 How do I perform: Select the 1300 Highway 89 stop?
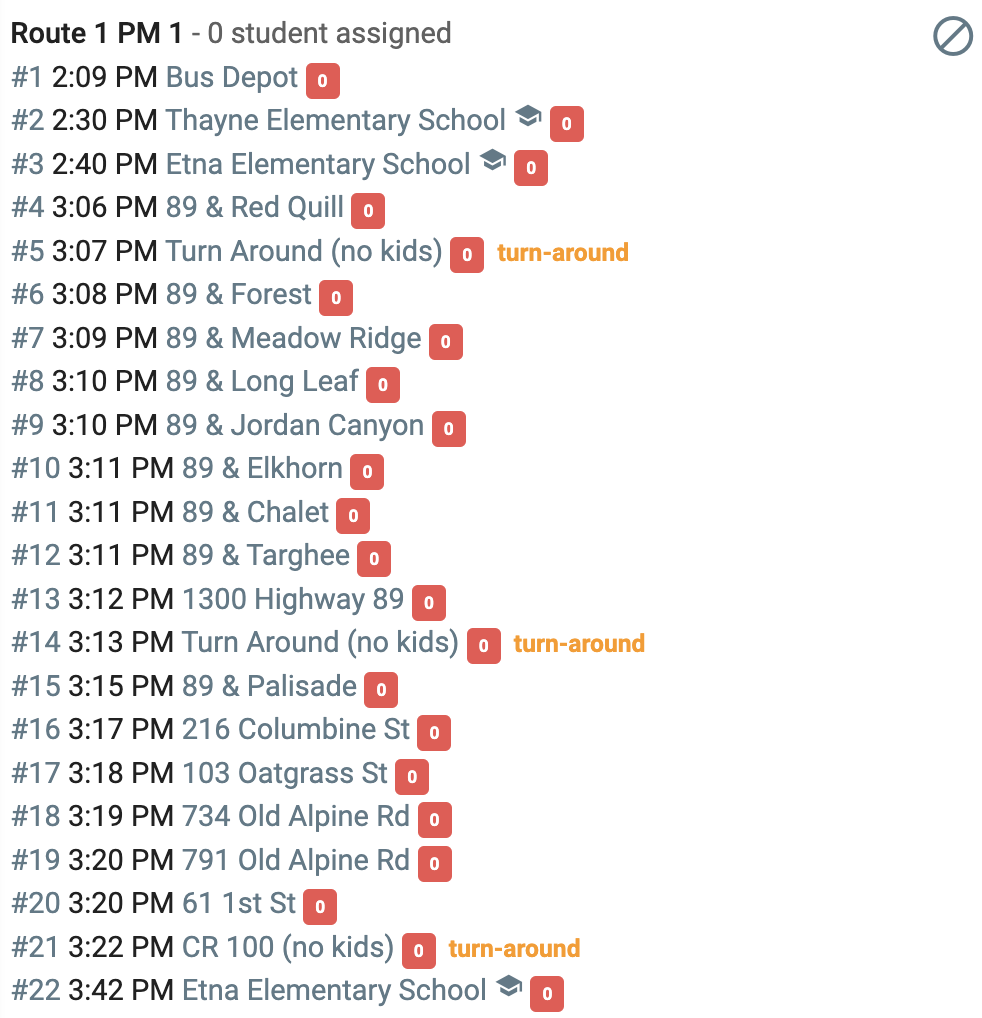293,599
